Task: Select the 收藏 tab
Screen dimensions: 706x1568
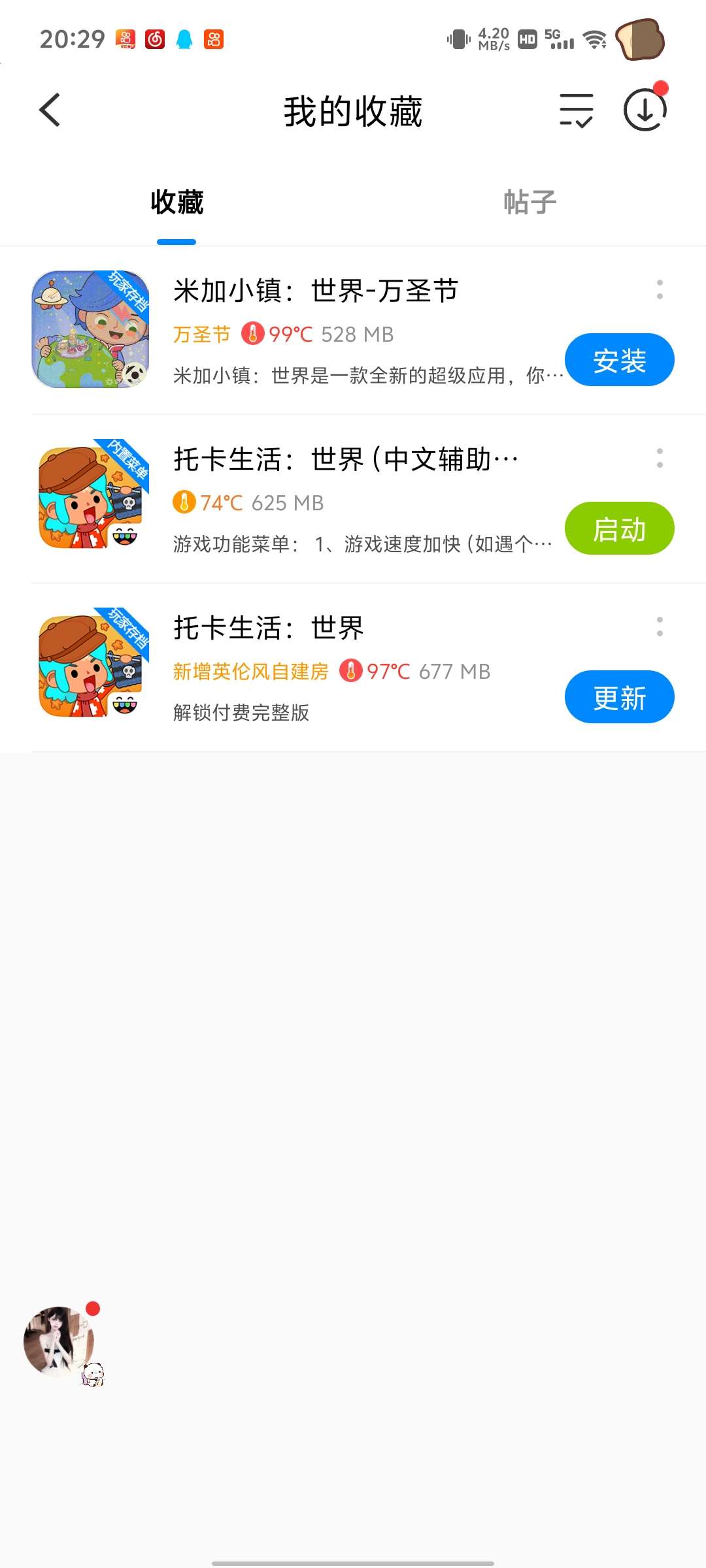Action: point(176,202)
